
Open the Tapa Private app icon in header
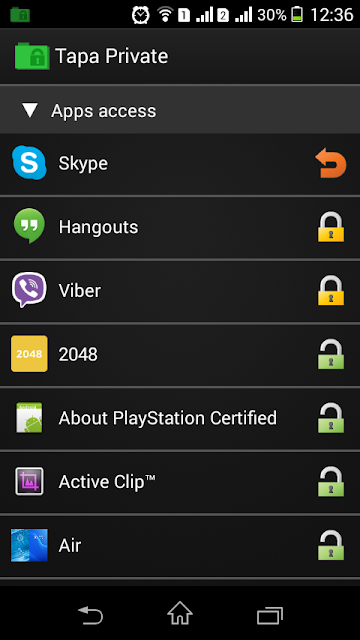point(32,56)
